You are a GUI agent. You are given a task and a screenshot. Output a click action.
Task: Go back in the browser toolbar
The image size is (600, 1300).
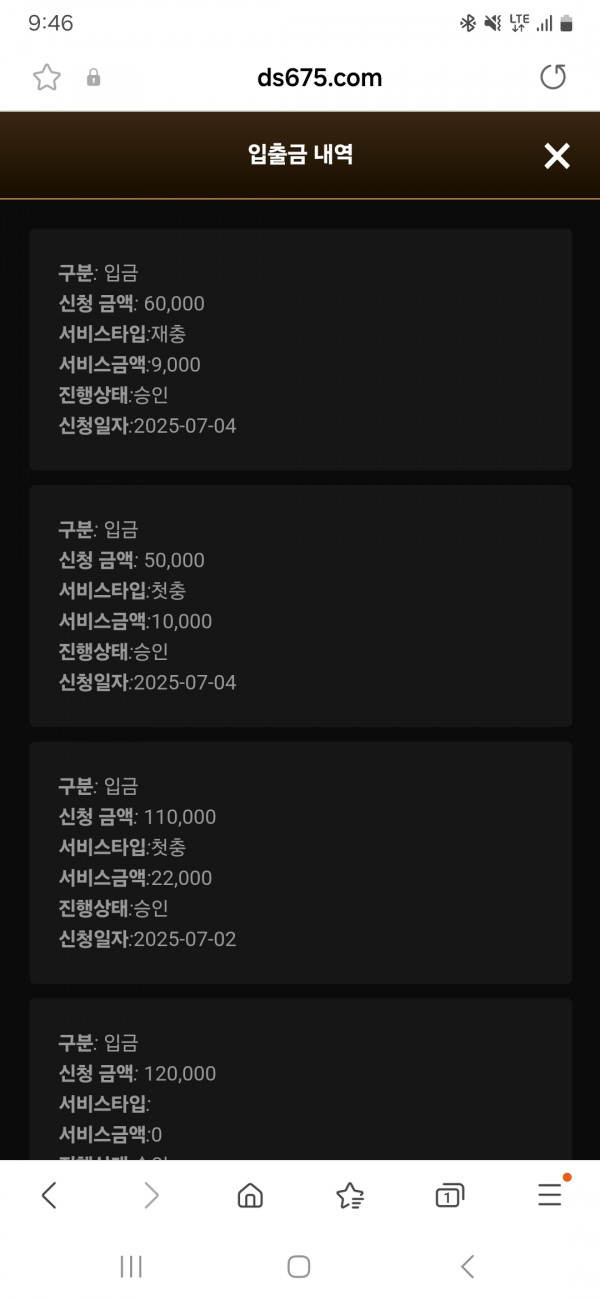(x=49, y=1195)
